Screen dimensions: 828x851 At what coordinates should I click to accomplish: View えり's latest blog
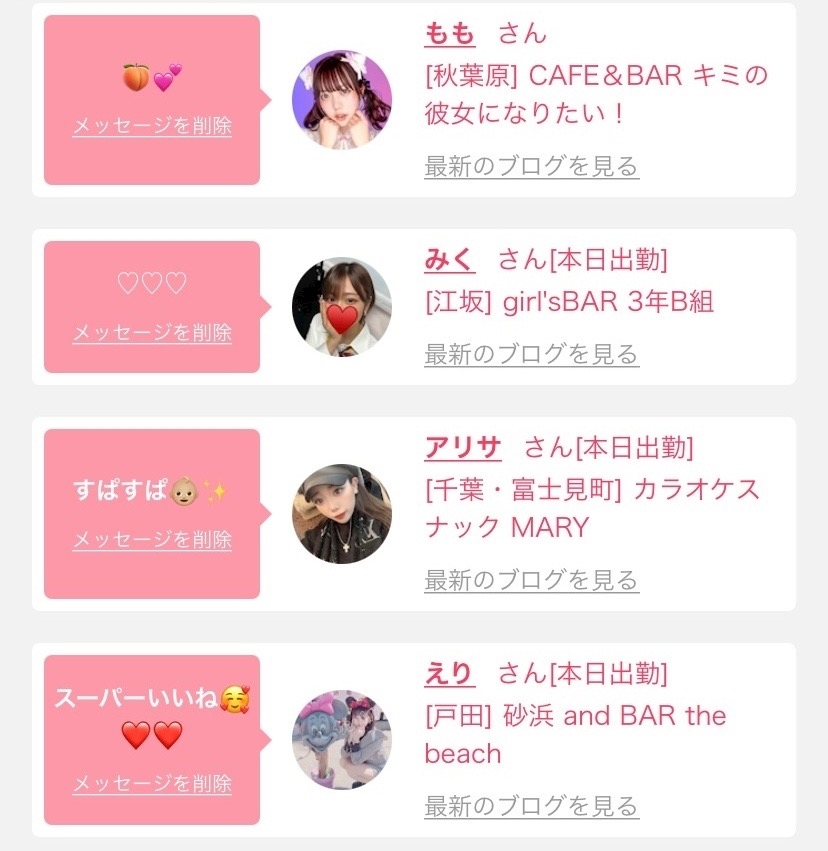(x=531, y=806)
